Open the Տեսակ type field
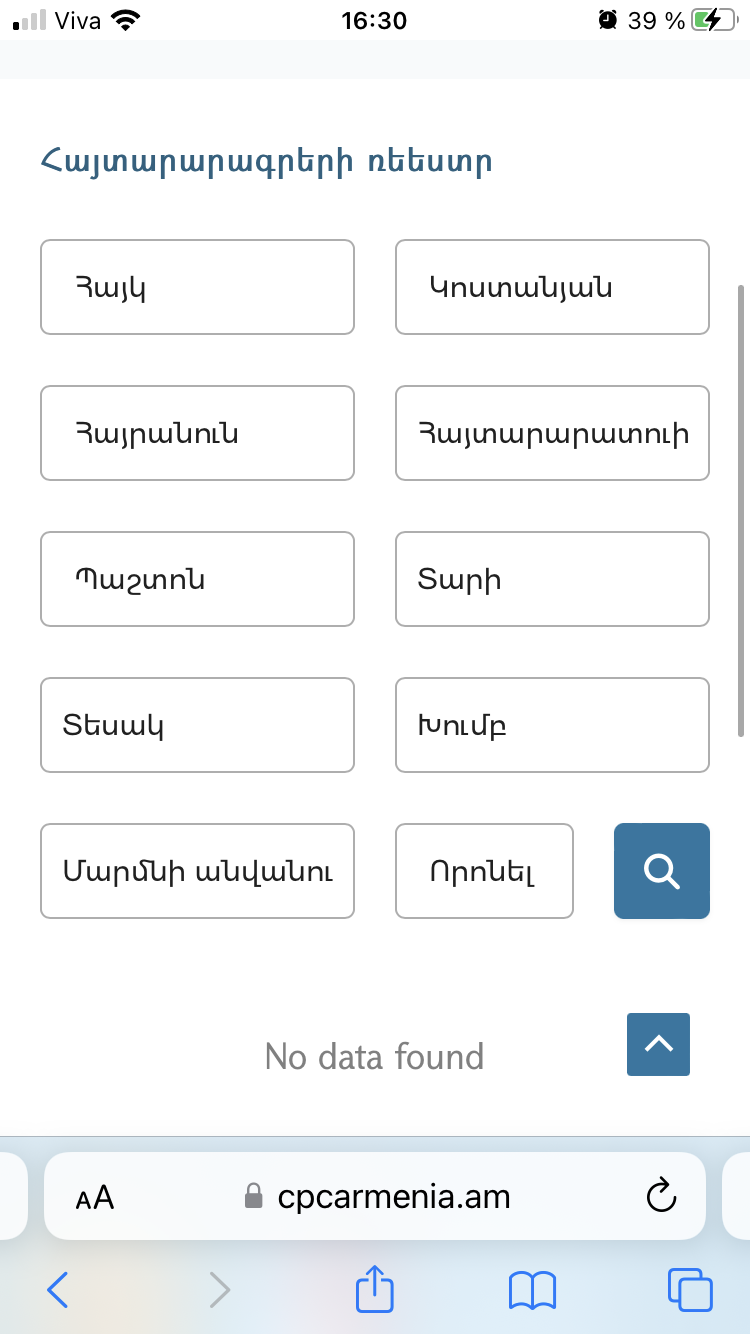 coord(197,725)
